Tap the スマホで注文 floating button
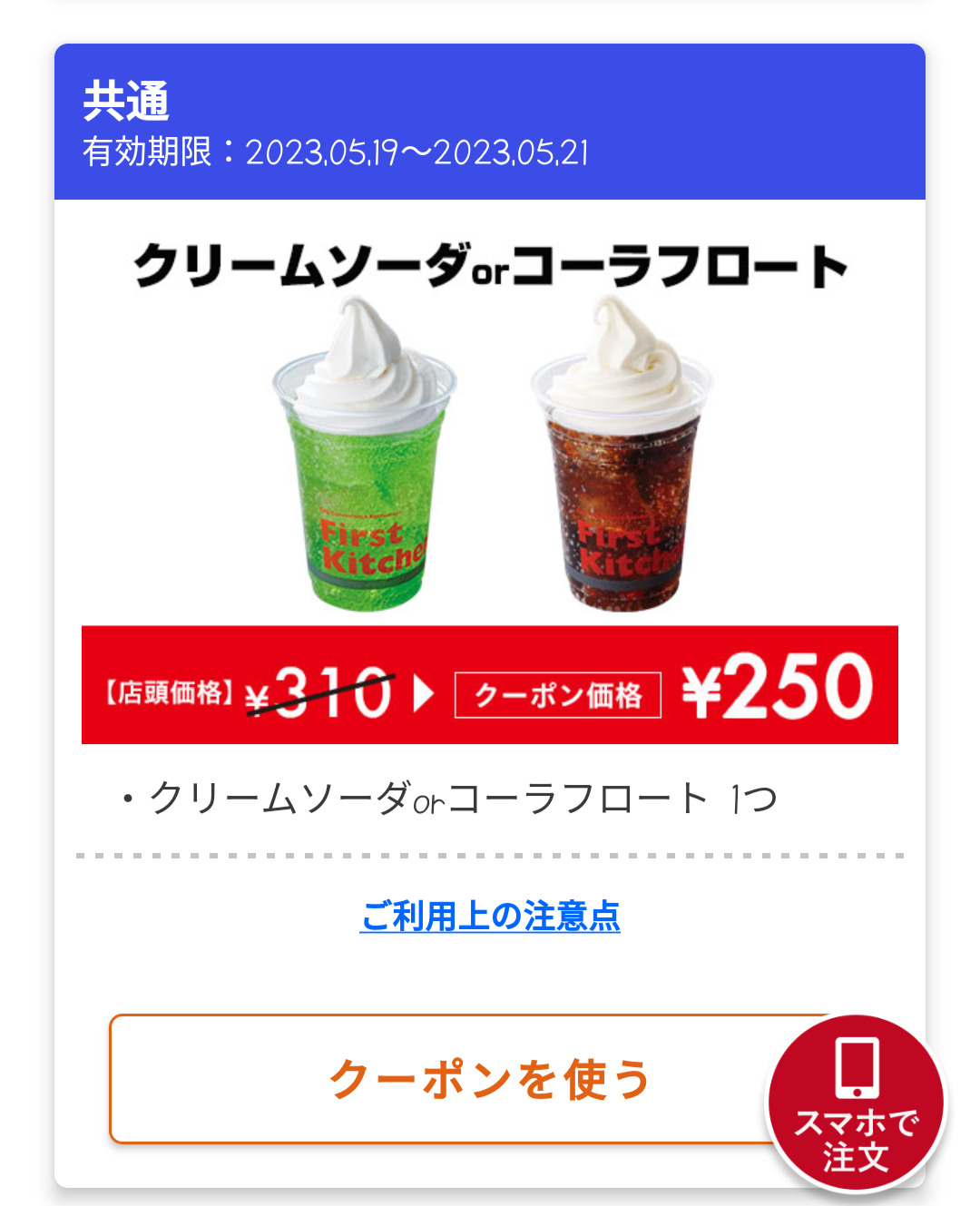Screen dimensions: 980x1206 pos(856,1103)
